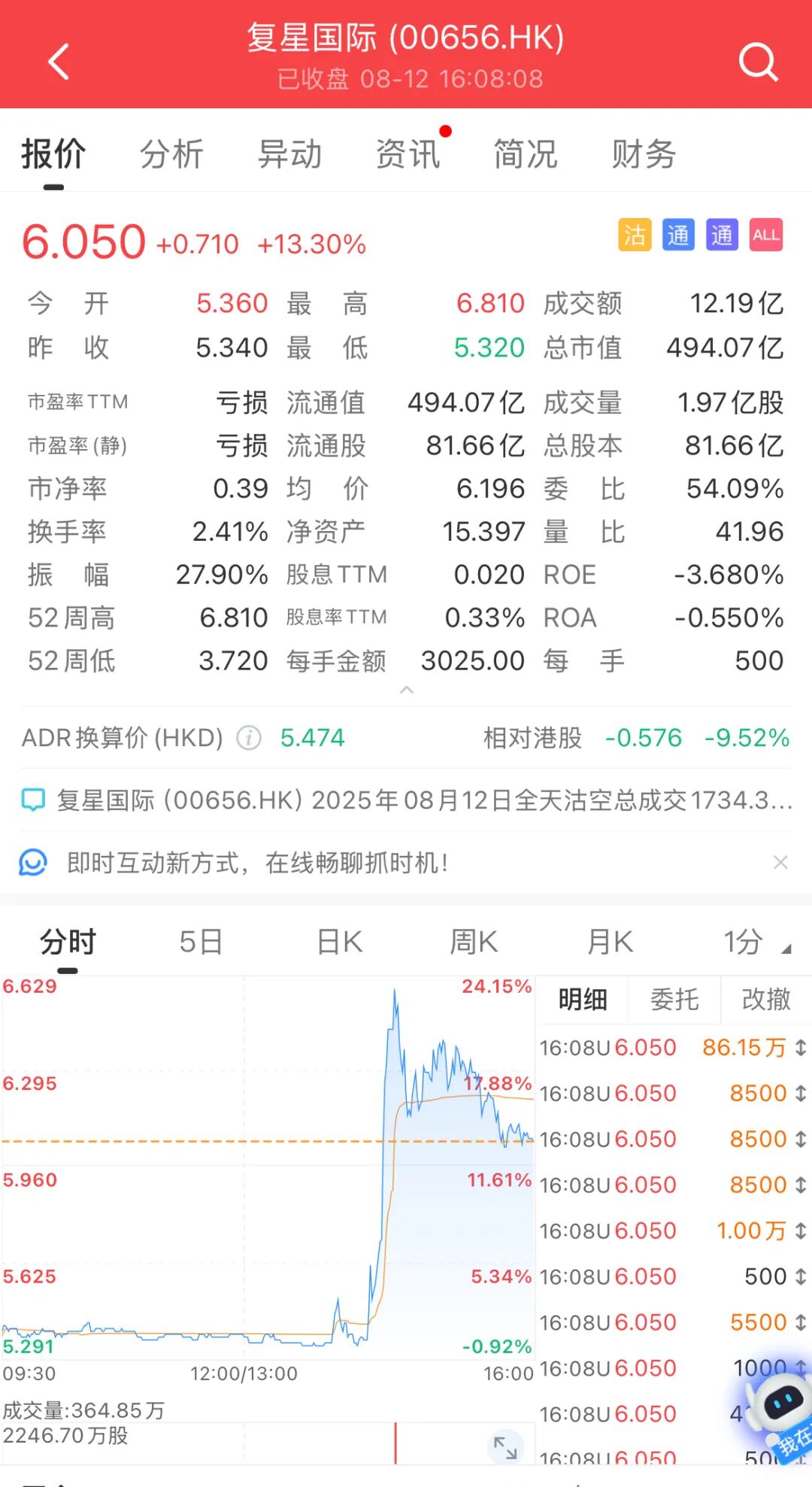The image size is (812, 1487).
Task: Show the 日K chart
Action: pyautogui.click(x=340, y=942)
